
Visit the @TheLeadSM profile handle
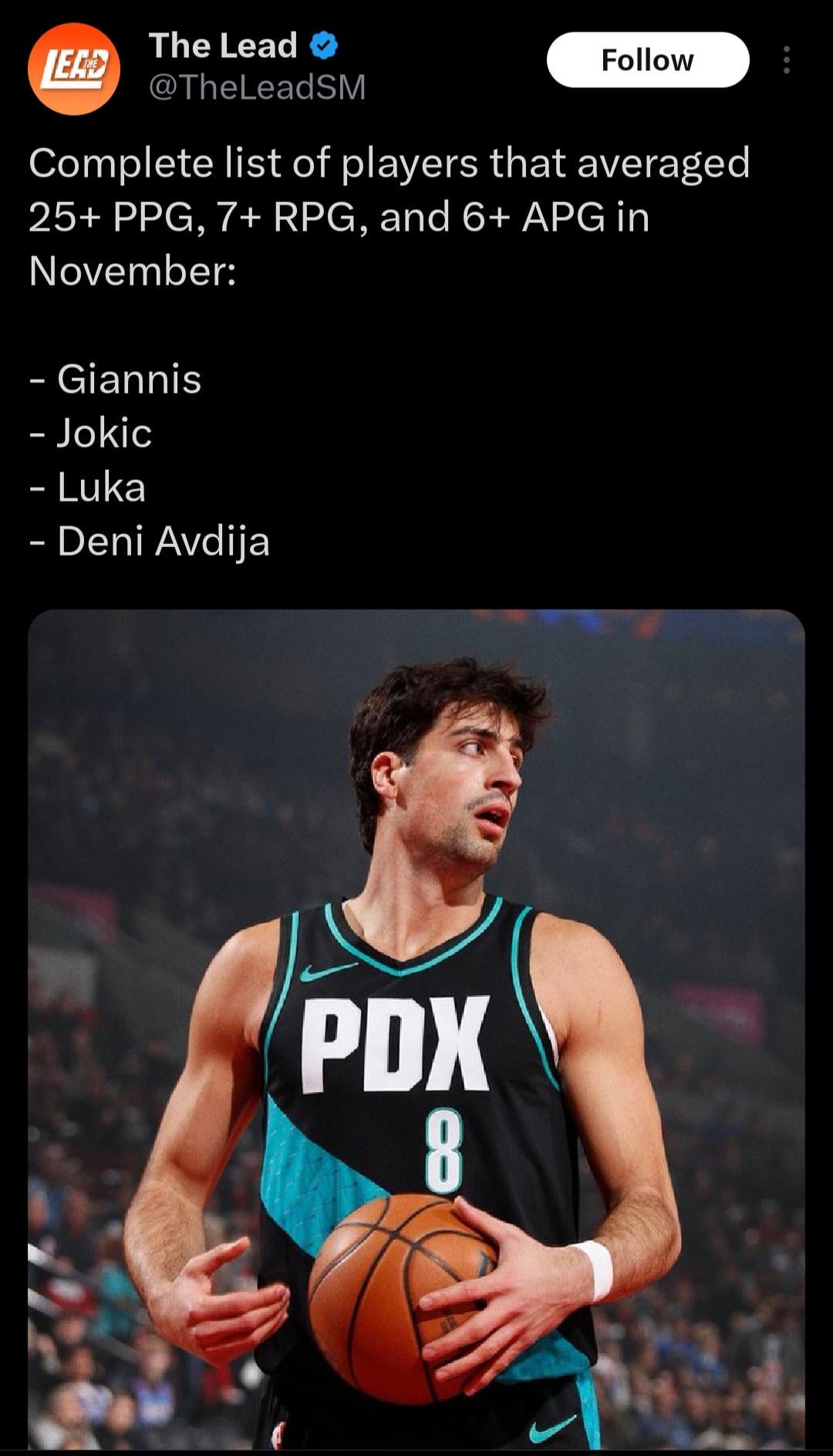(x=257, y=87)
